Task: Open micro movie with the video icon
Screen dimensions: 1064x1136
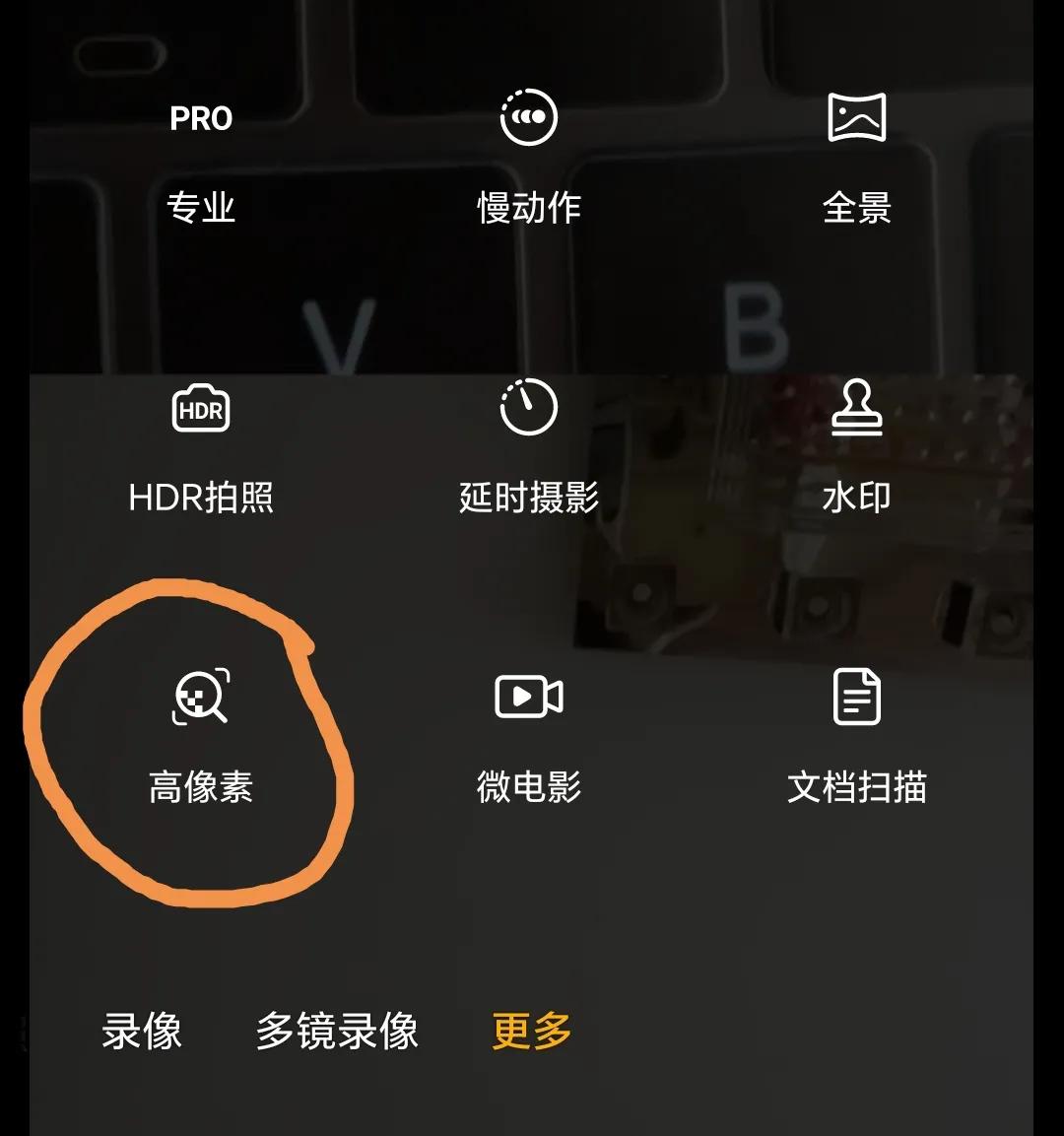Action: point(528,696)
